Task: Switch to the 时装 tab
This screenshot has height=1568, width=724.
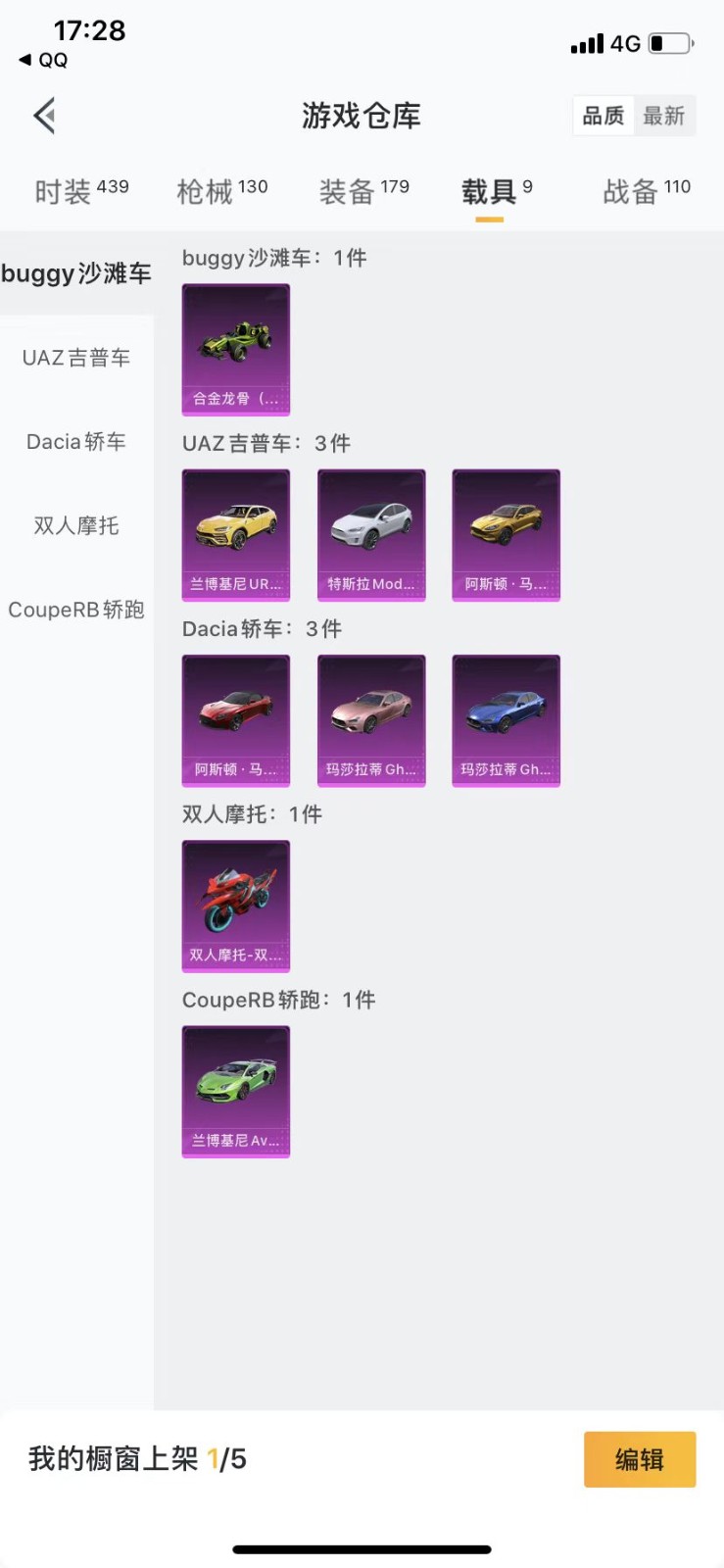Action: 81,191
